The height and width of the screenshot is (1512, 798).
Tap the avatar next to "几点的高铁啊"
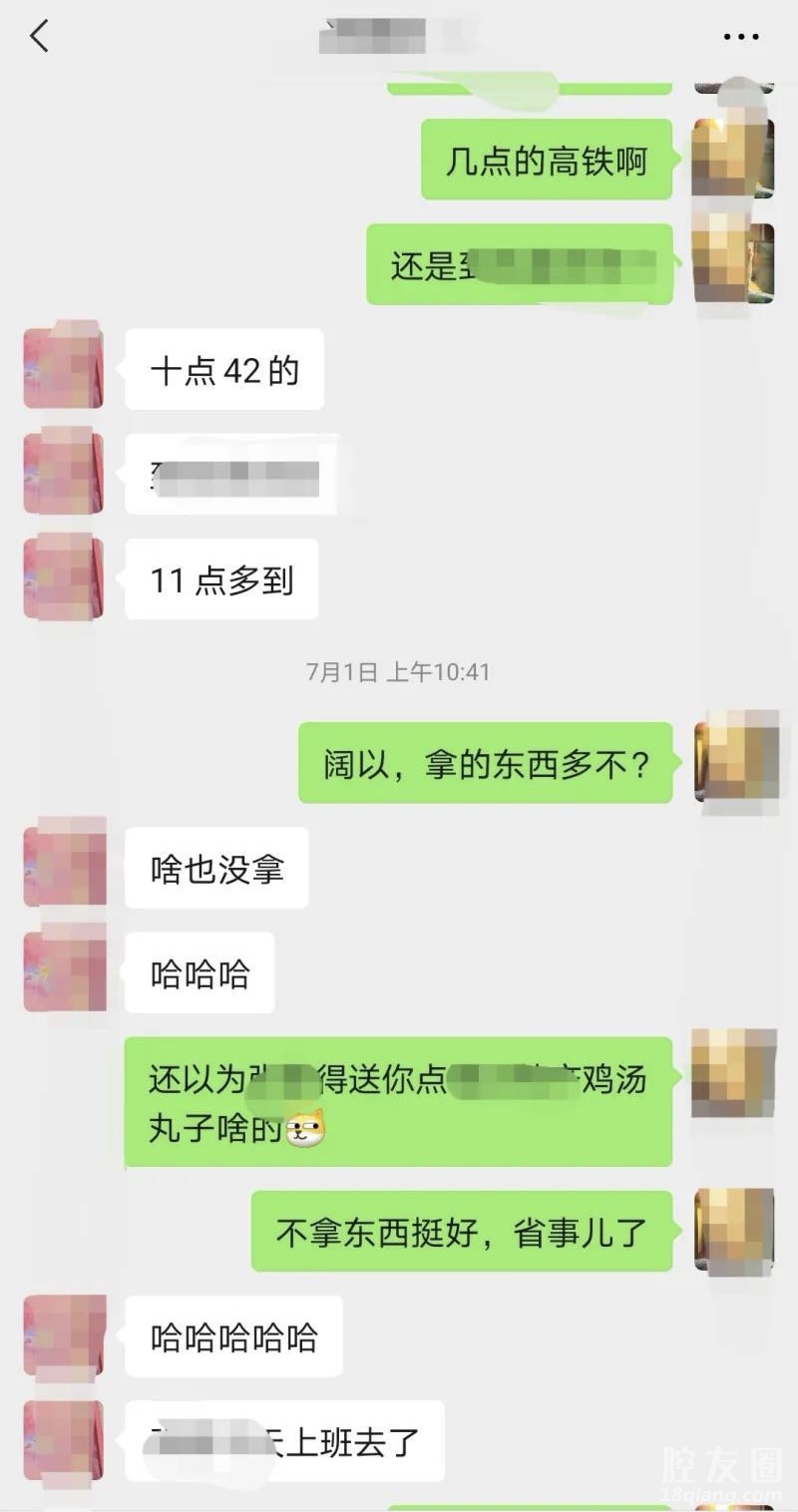pyautogui.click(x=733, y=159)
